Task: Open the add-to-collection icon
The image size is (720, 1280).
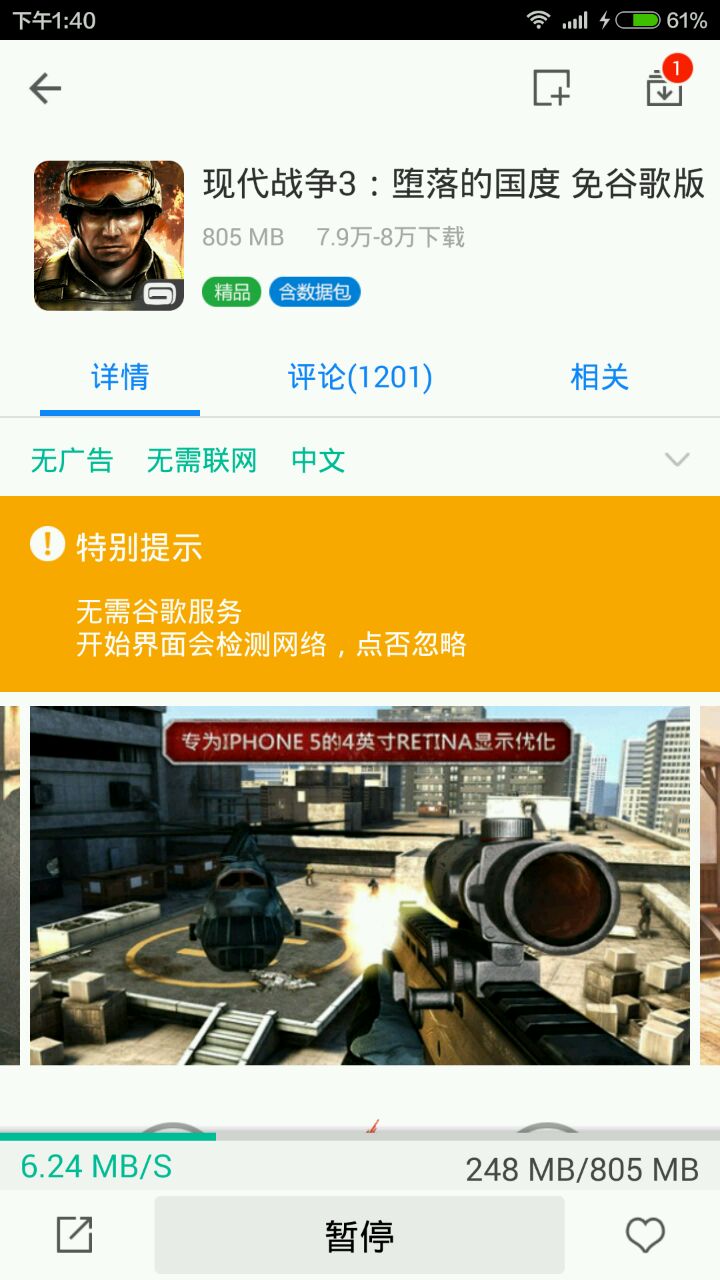Action: pos(551,88)
